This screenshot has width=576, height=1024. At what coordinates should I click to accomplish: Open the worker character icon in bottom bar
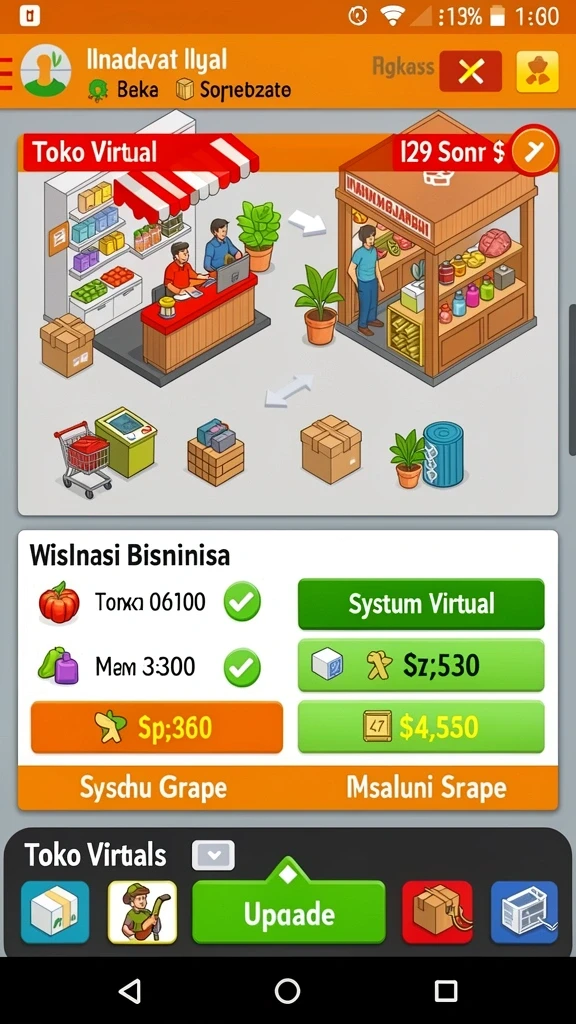click(x=142, y=912)
